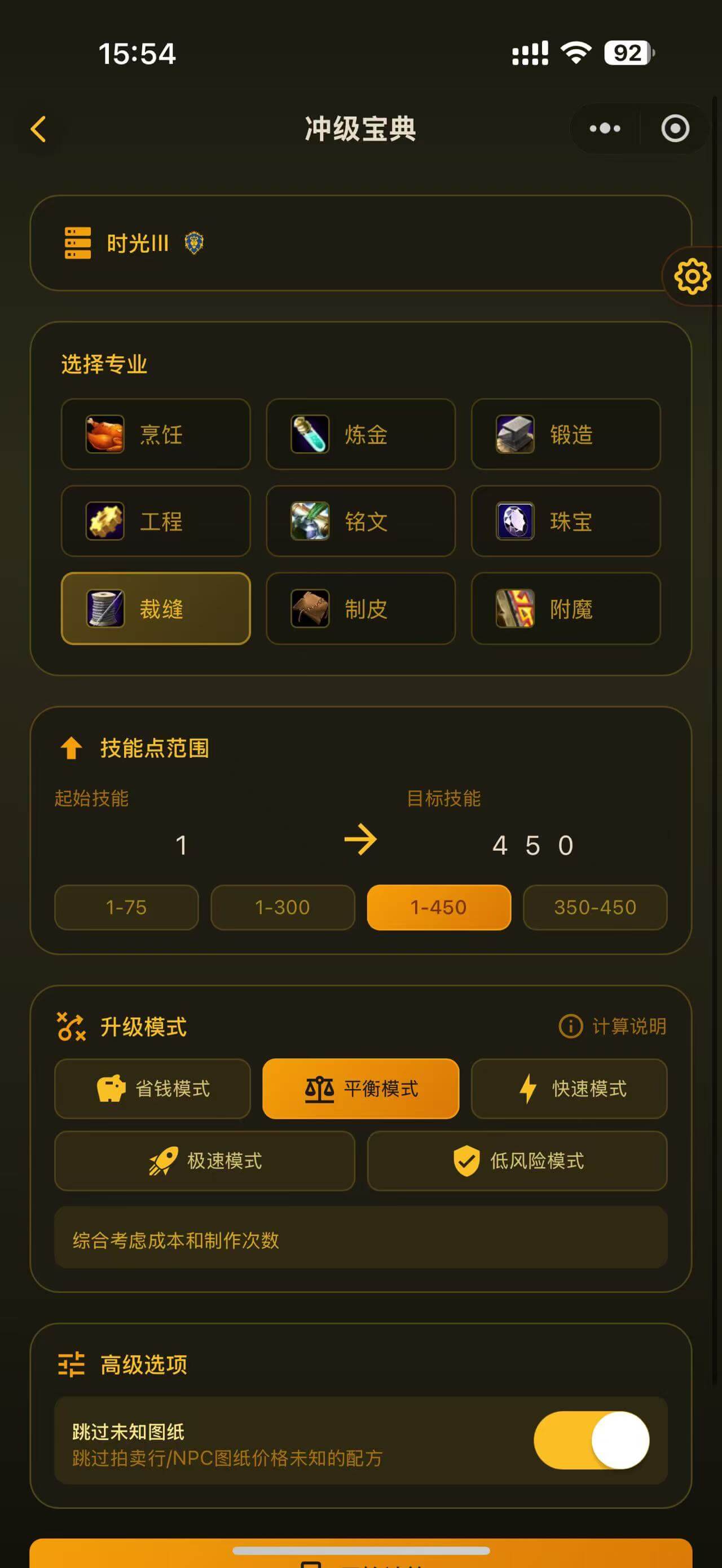Choose the 锻造 profession
Viewport: 722px width, 1568px height.
pos(566,434)
